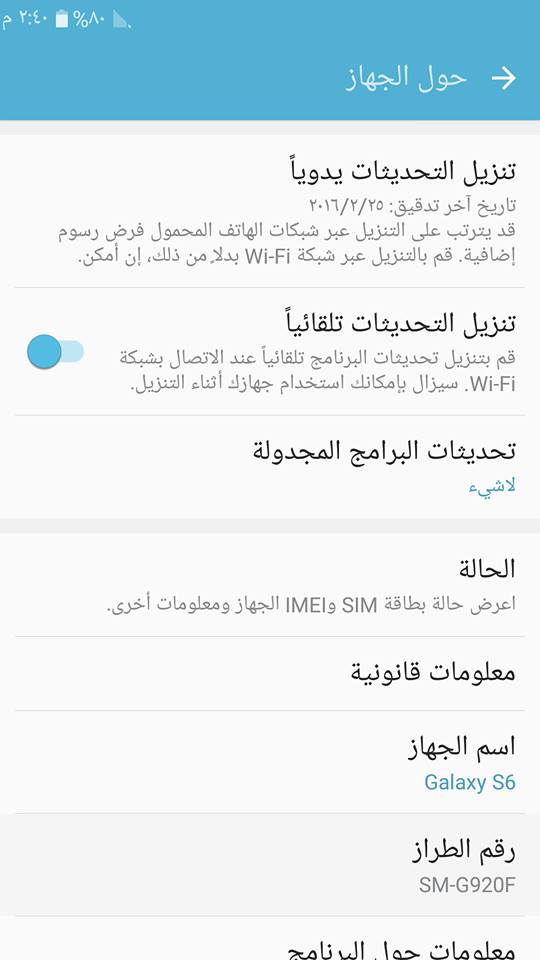Open معلومات قانونية
Image resolution: width=540 pixels, height=960 pixels.
[270, 673]
